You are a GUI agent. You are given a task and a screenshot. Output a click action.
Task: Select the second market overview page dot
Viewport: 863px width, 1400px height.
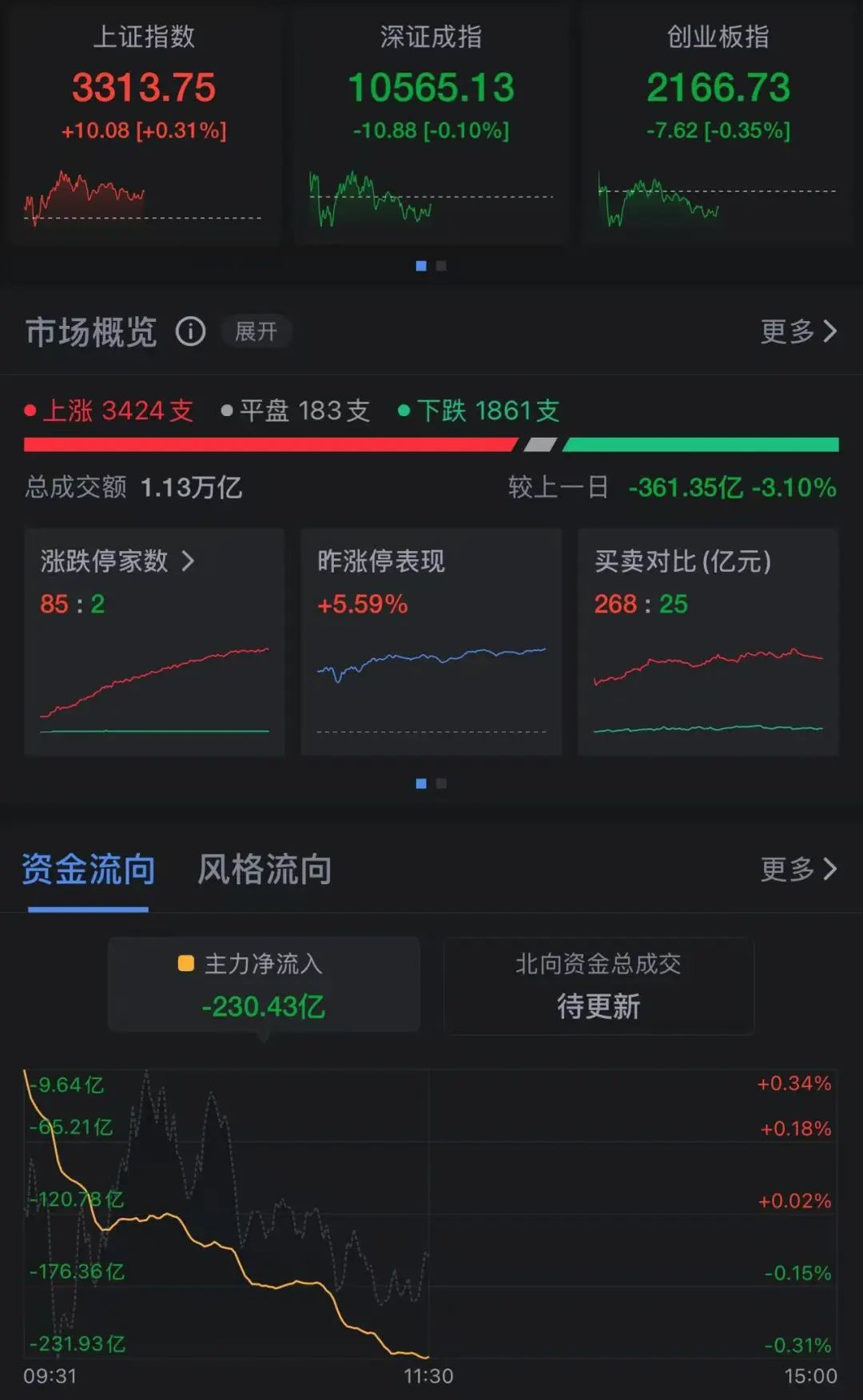click(x=440, y=784)
